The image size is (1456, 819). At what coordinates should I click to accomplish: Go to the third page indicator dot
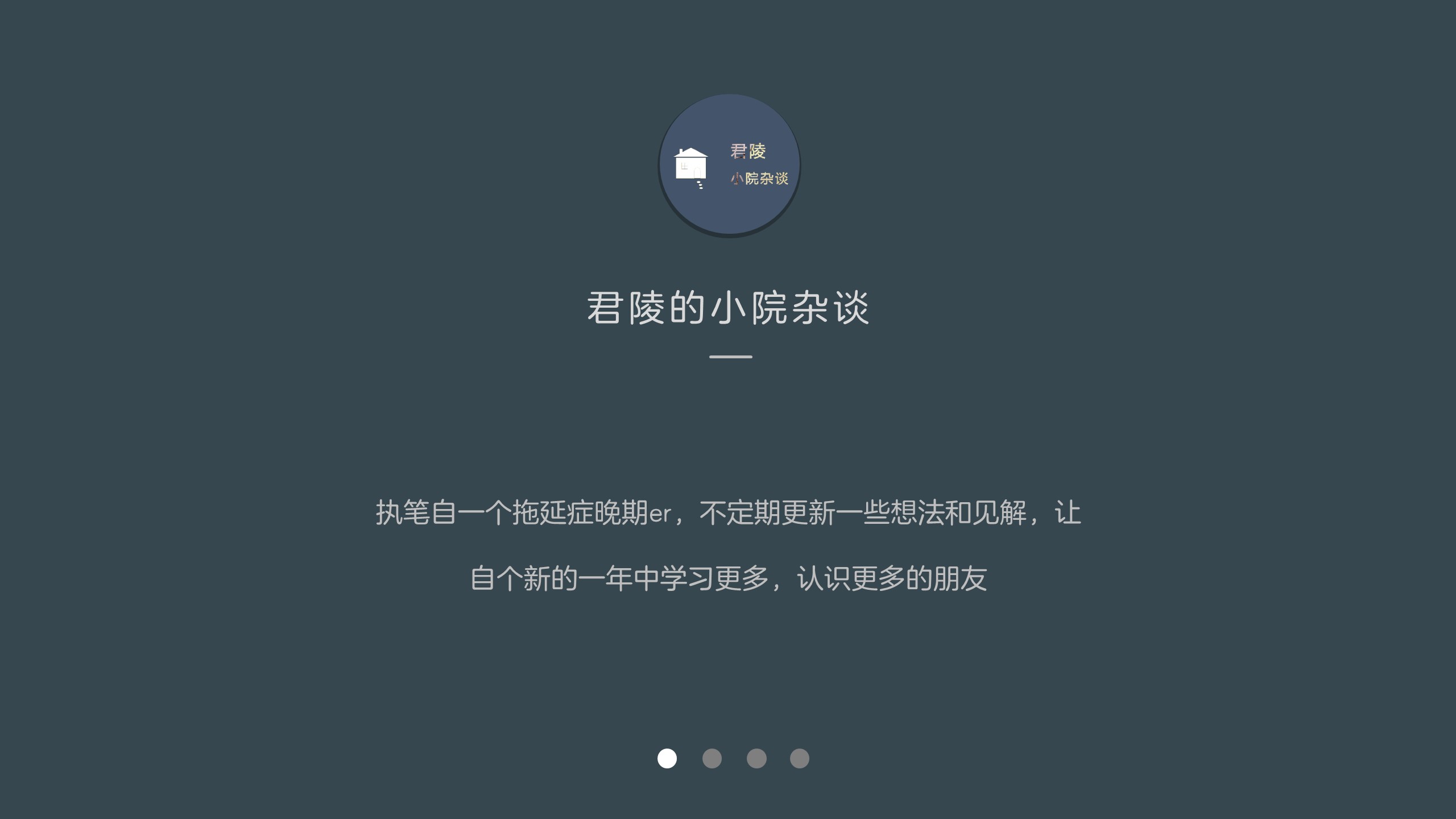756,758
